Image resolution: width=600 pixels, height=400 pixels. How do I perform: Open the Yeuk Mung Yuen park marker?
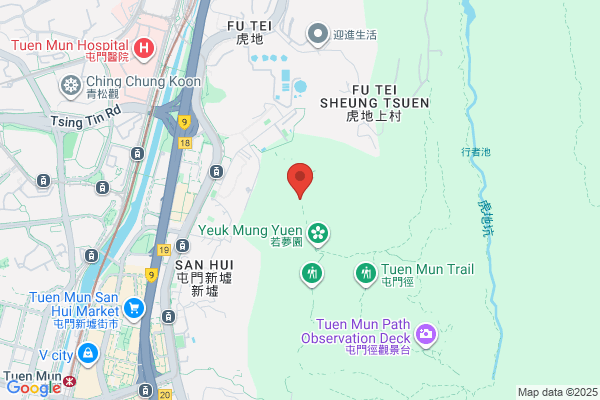318,235
